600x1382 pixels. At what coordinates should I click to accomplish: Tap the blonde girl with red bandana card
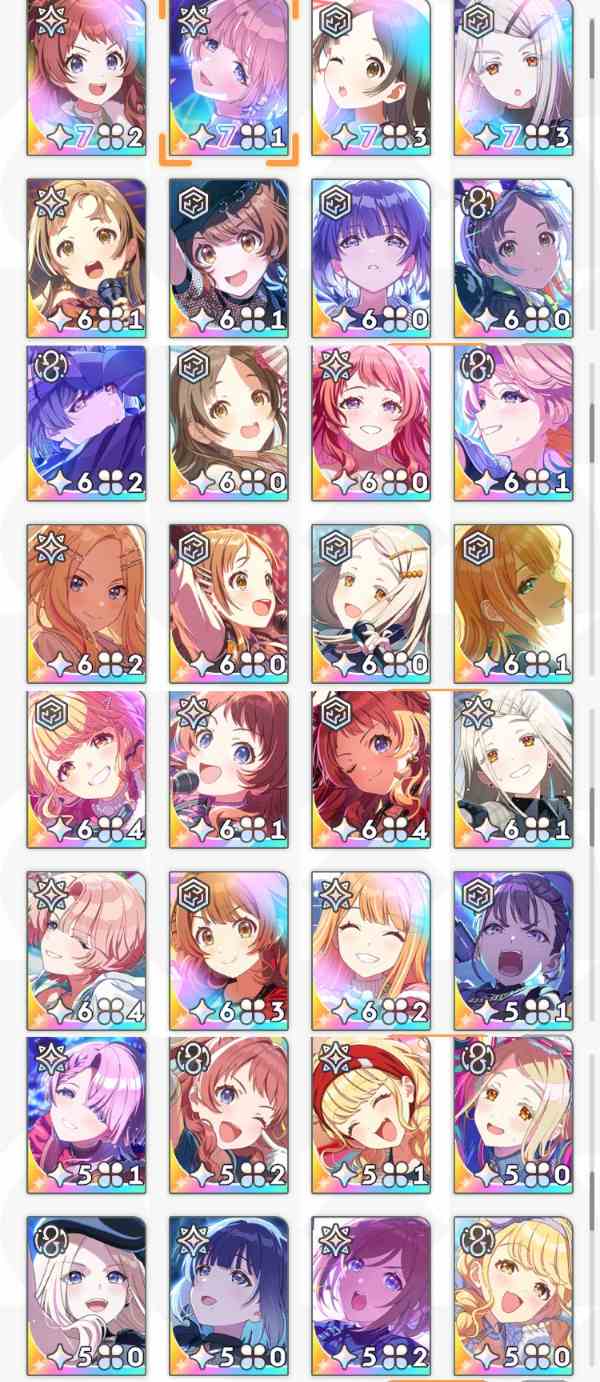[370, 1114]
